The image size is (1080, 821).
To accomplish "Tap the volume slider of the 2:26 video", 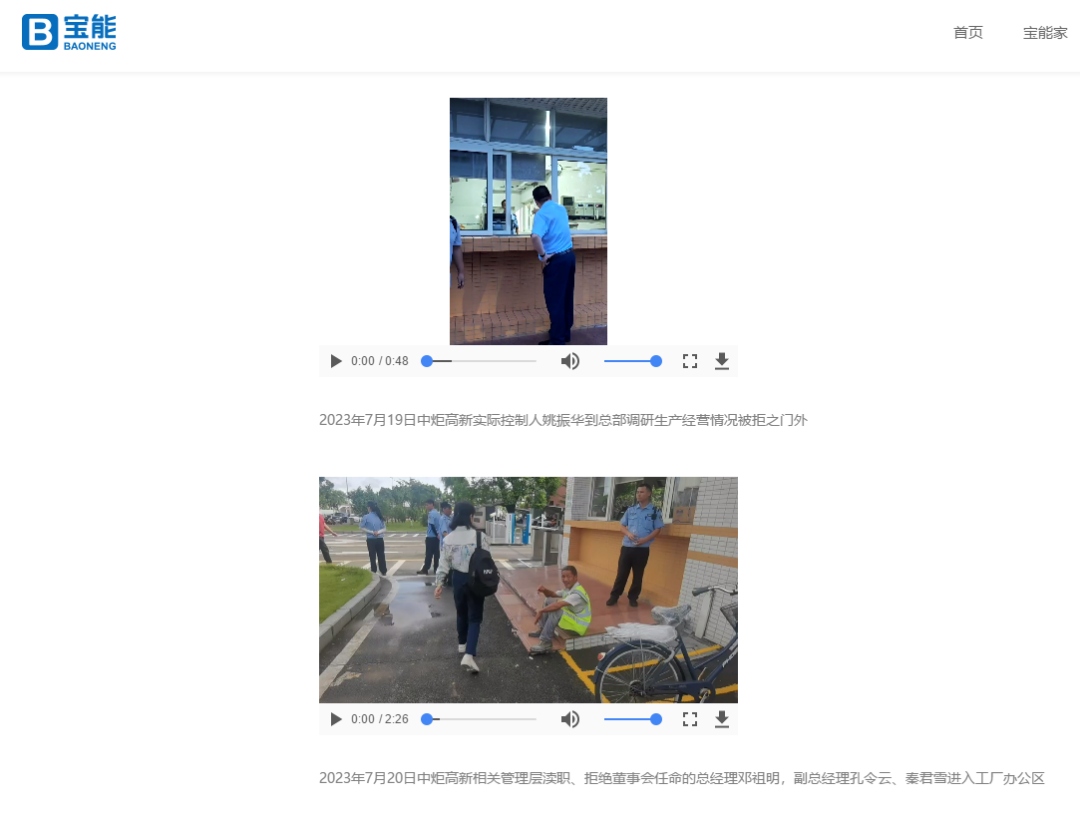I will click(x=630, y=719).
